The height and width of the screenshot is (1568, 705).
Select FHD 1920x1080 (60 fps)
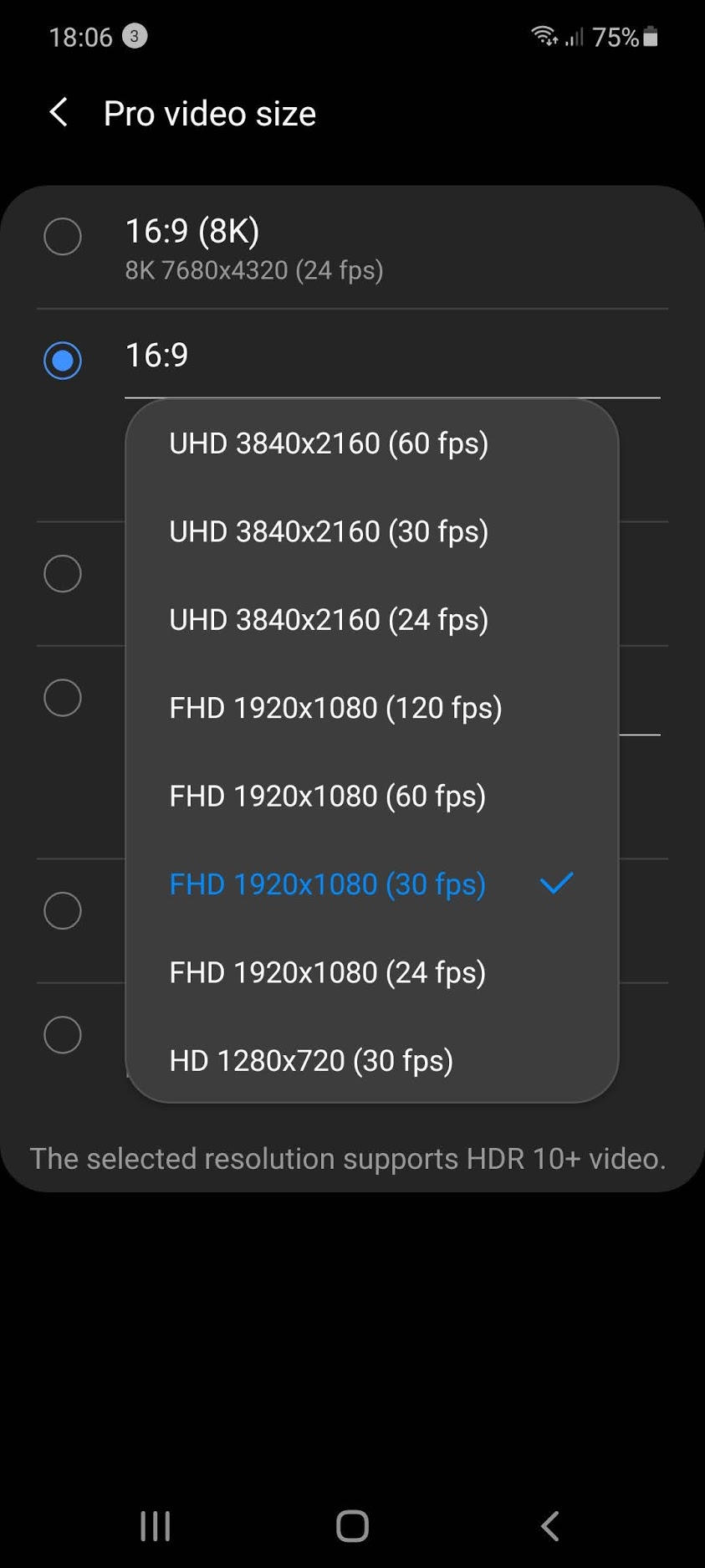(x=372, y=797)
